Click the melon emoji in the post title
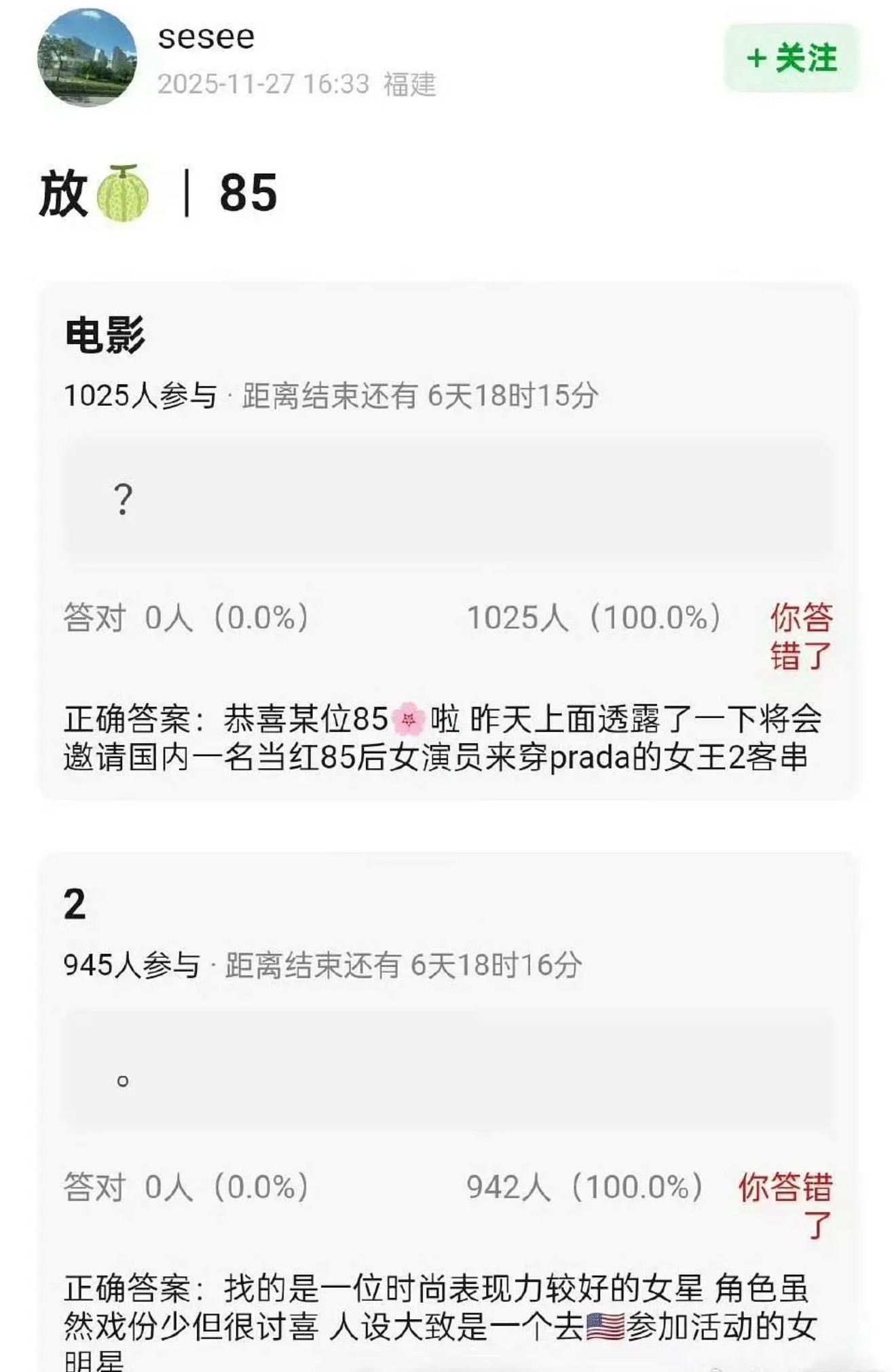The image size is (896, 1372). pos(122,195)
